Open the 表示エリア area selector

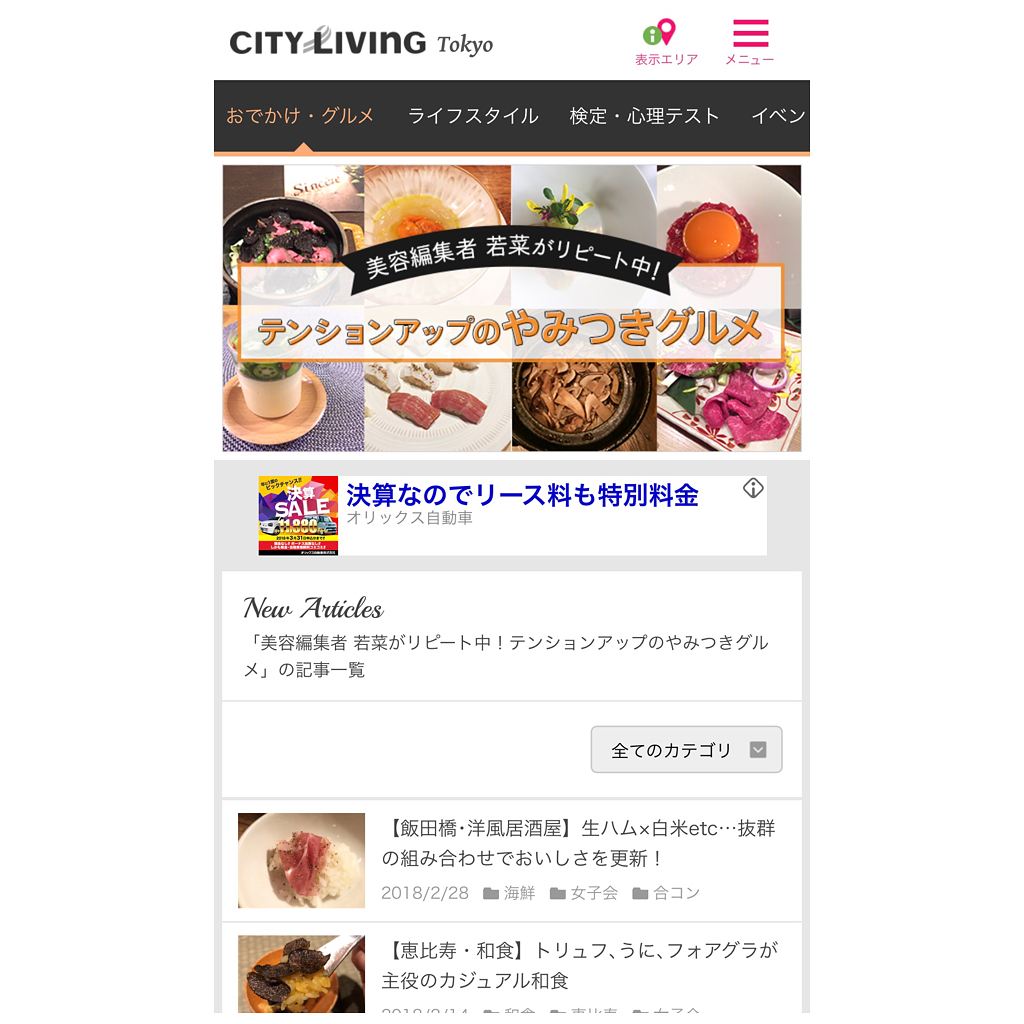click(665, 43)
